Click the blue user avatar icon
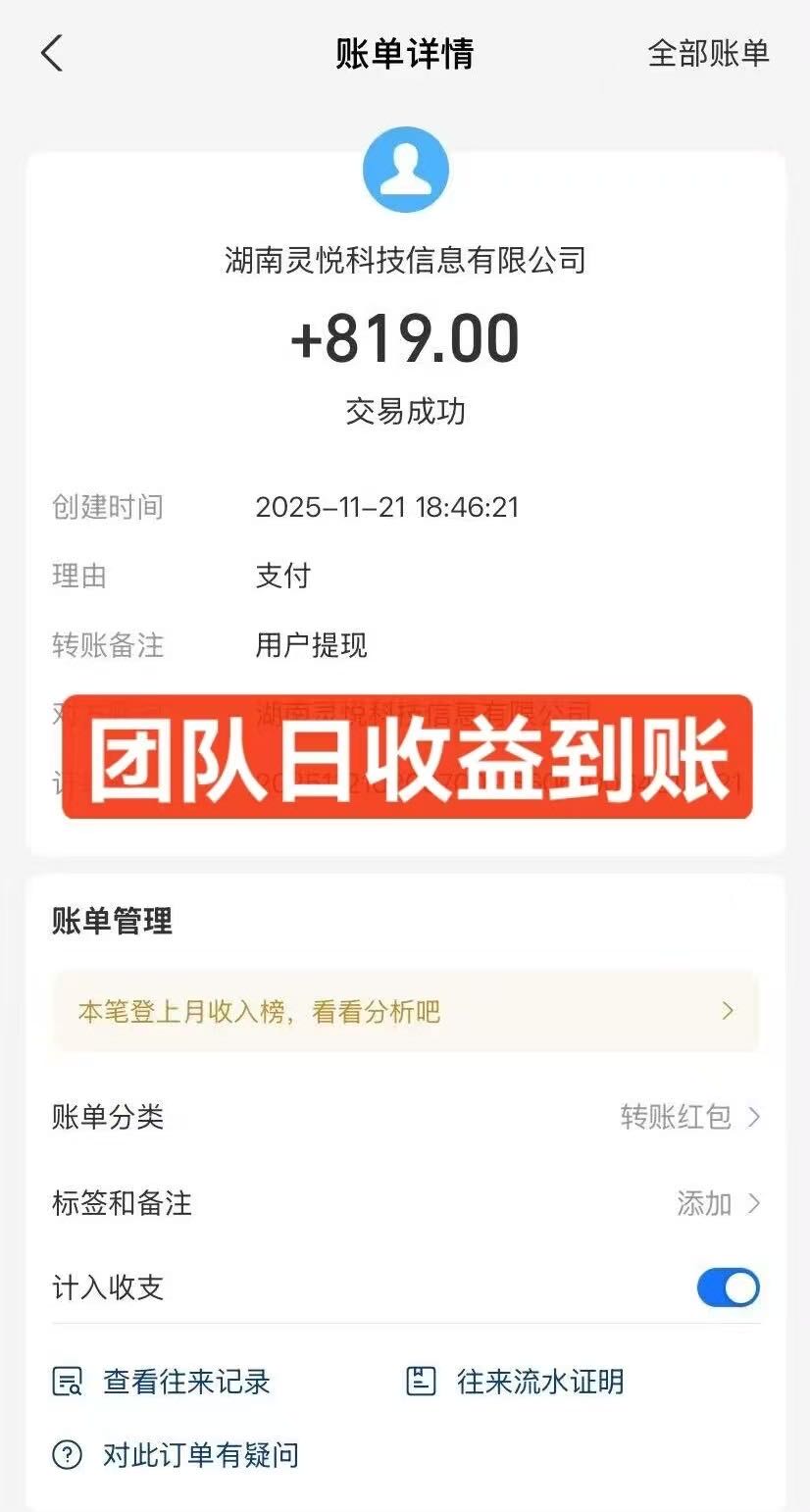The width and height of the screenshot is (810, 1512). pos(405,169)
